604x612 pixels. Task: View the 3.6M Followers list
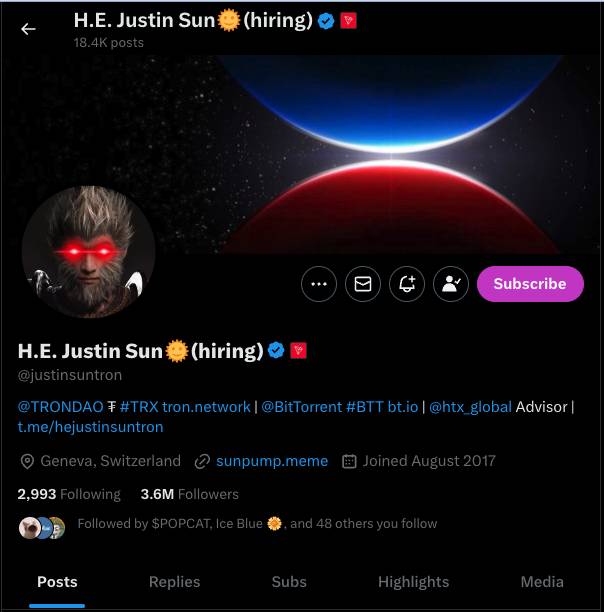tap(190, 494)
